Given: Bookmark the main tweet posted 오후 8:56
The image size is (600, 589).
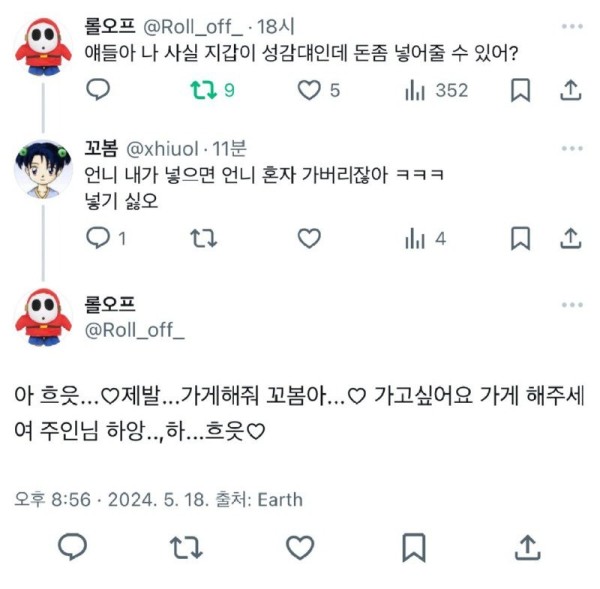Looking at the screenshot, I should 414,547.
